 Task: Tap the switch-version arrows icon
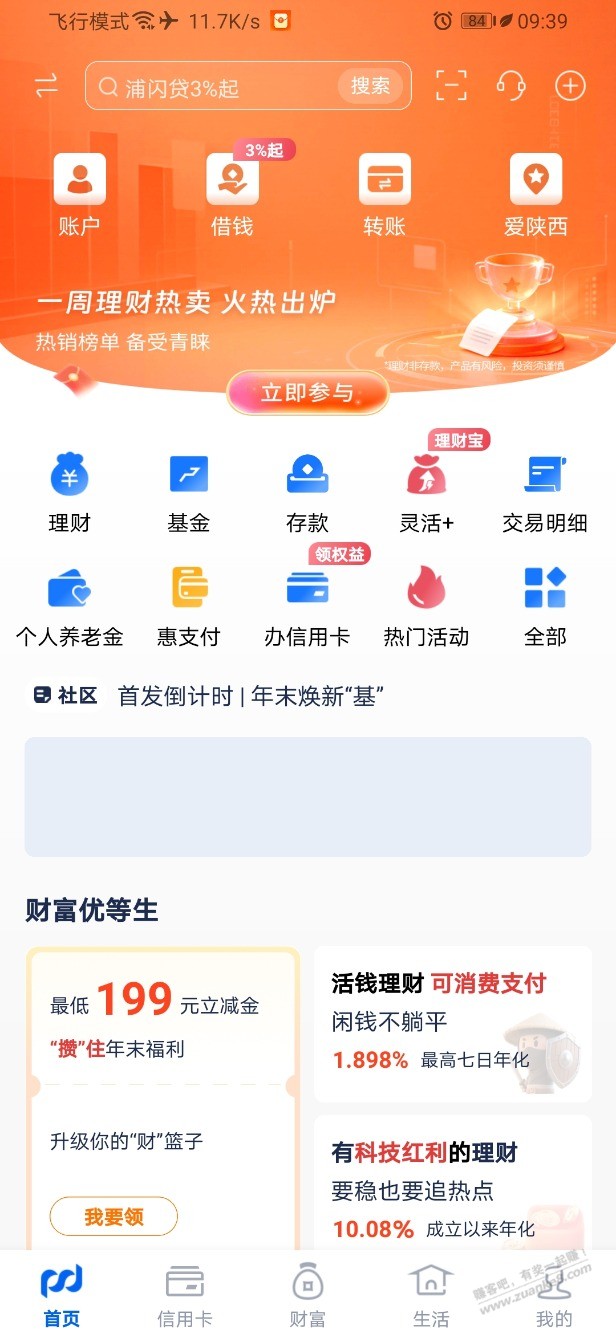click(47, 86)
